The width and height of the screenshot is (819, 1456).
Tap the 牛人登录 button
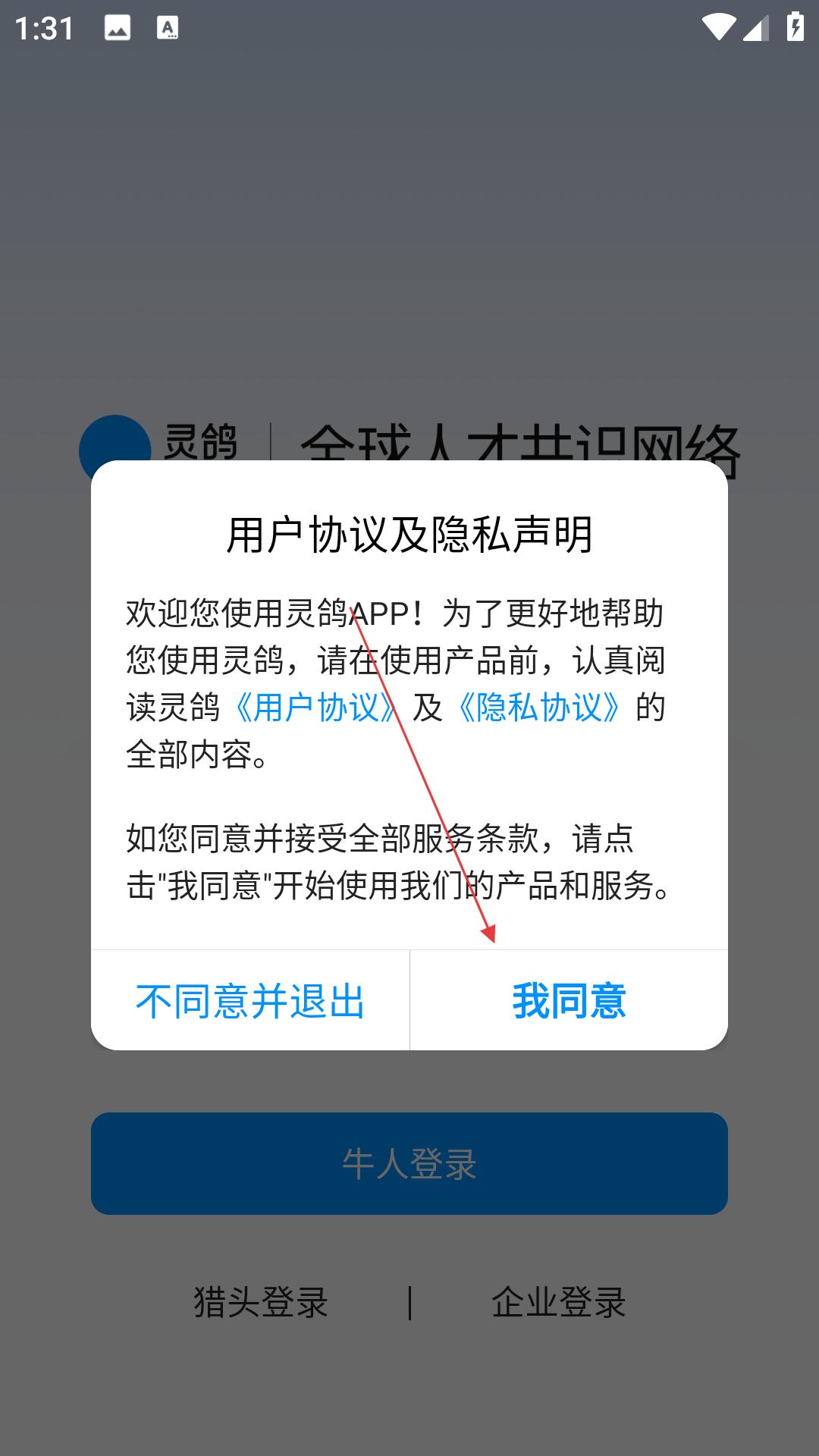pyautogui.click(x=409, y=1163)
